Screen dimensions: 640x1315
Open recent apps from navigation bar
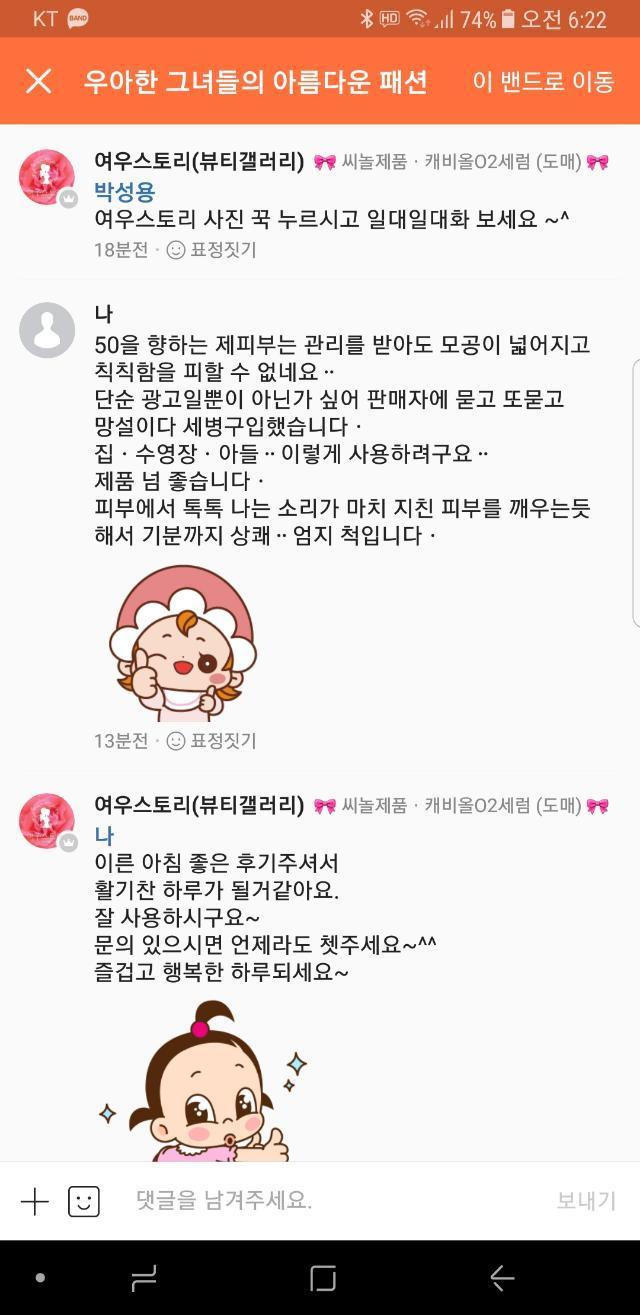[x=144, y=1278]
